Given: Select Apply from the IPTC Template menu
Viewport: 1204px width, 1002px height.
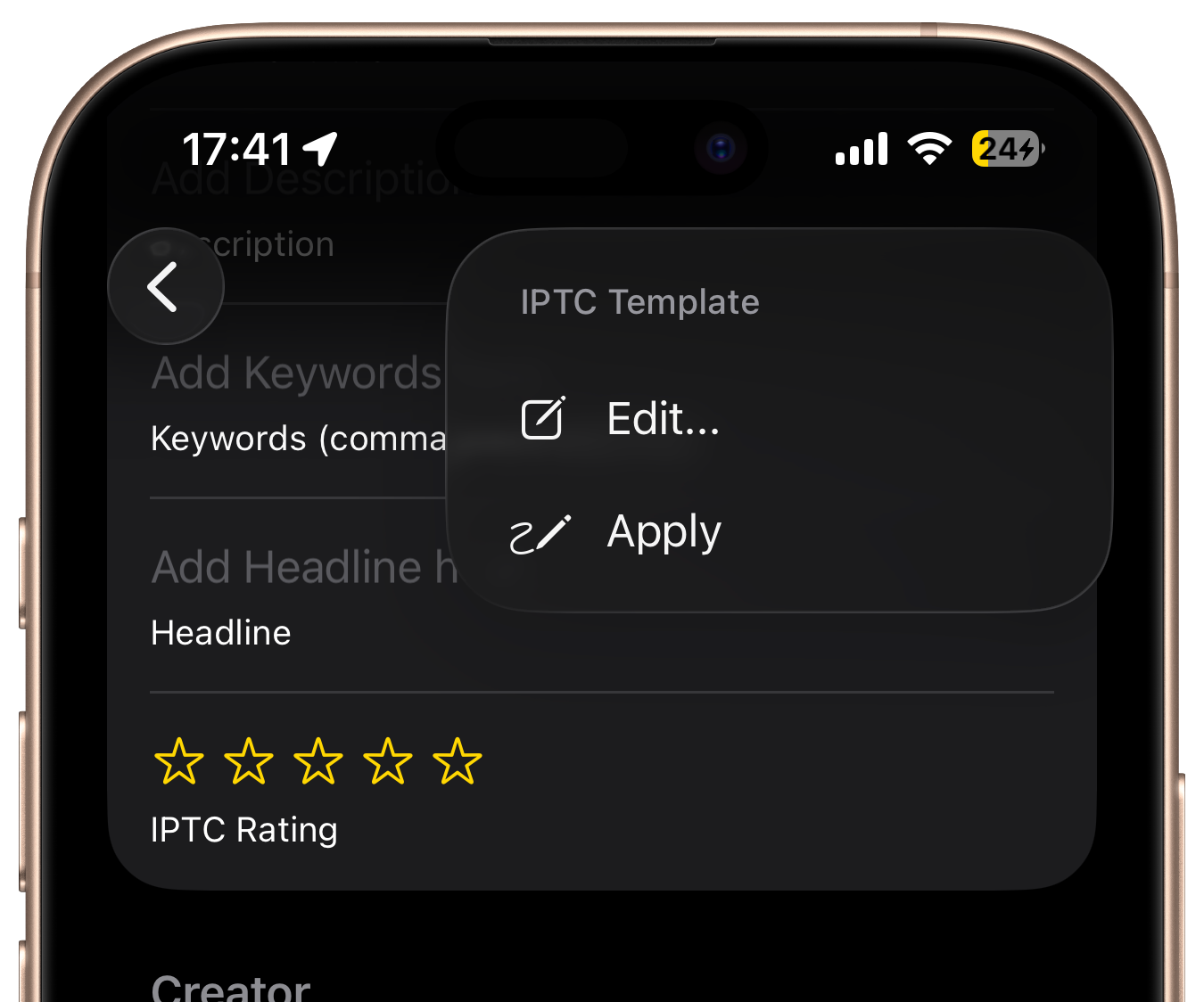Looking at the screenshot, I should coord(663,532).
